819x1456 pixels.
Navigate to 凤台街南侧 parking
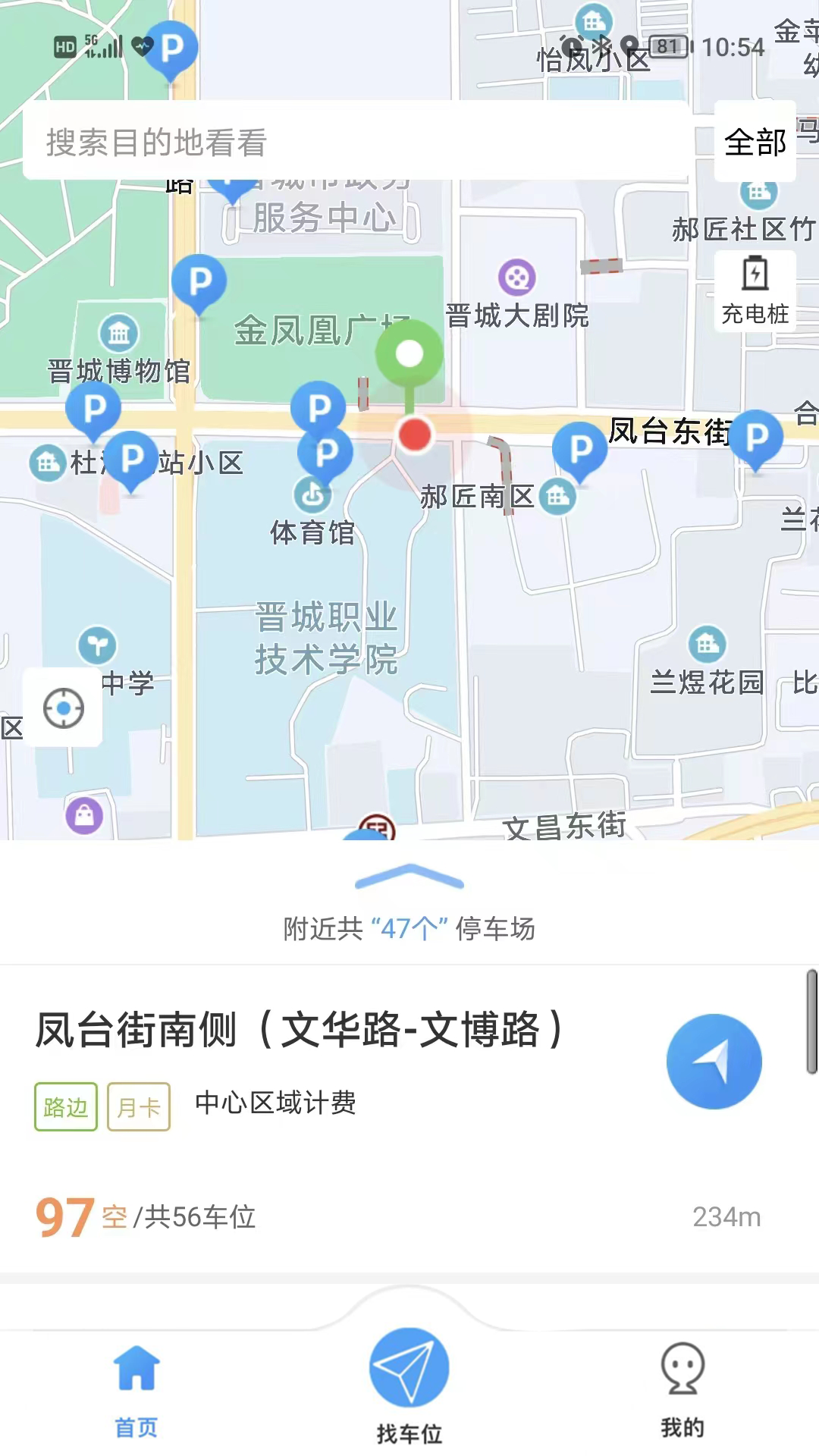point(714,1061)
